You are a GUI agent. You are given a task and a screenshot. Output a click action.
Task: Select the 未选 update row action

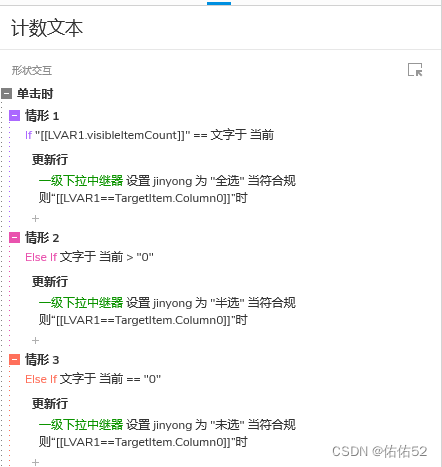(167, 433)
